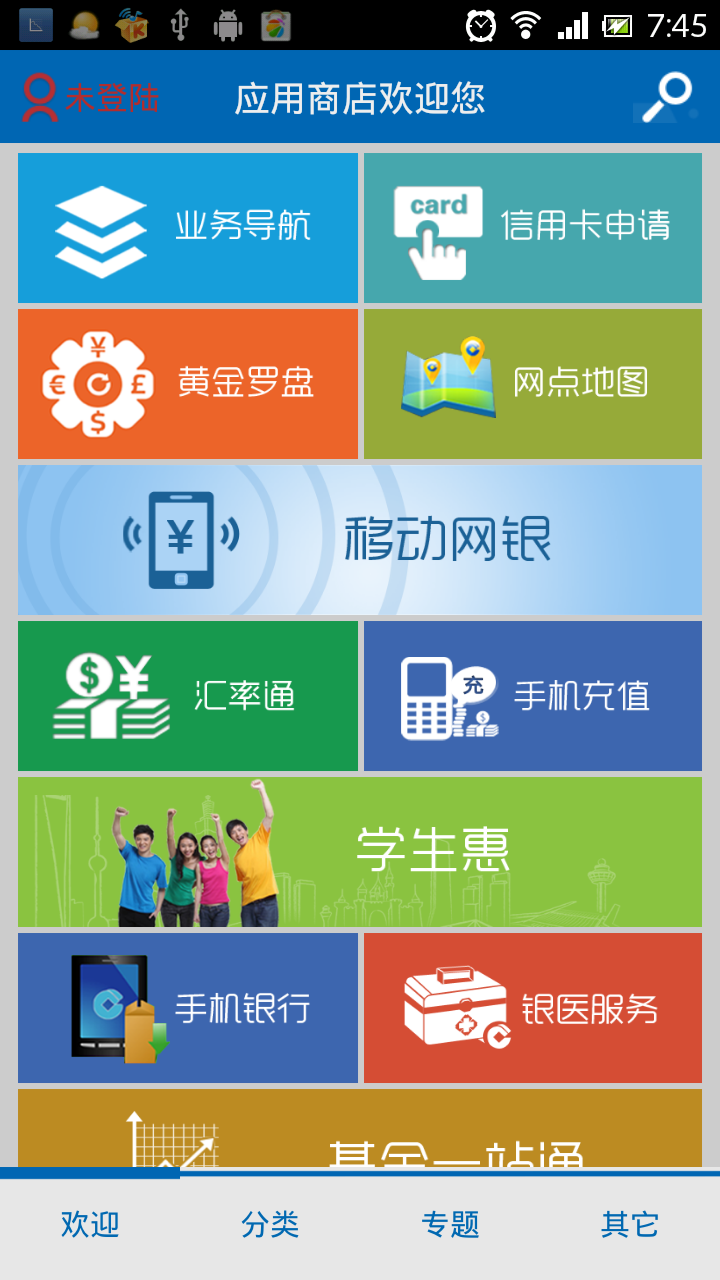720x1280 pixels.
Task: Open the 黄金罗盘 tile
Action: (x=188, y=384)
